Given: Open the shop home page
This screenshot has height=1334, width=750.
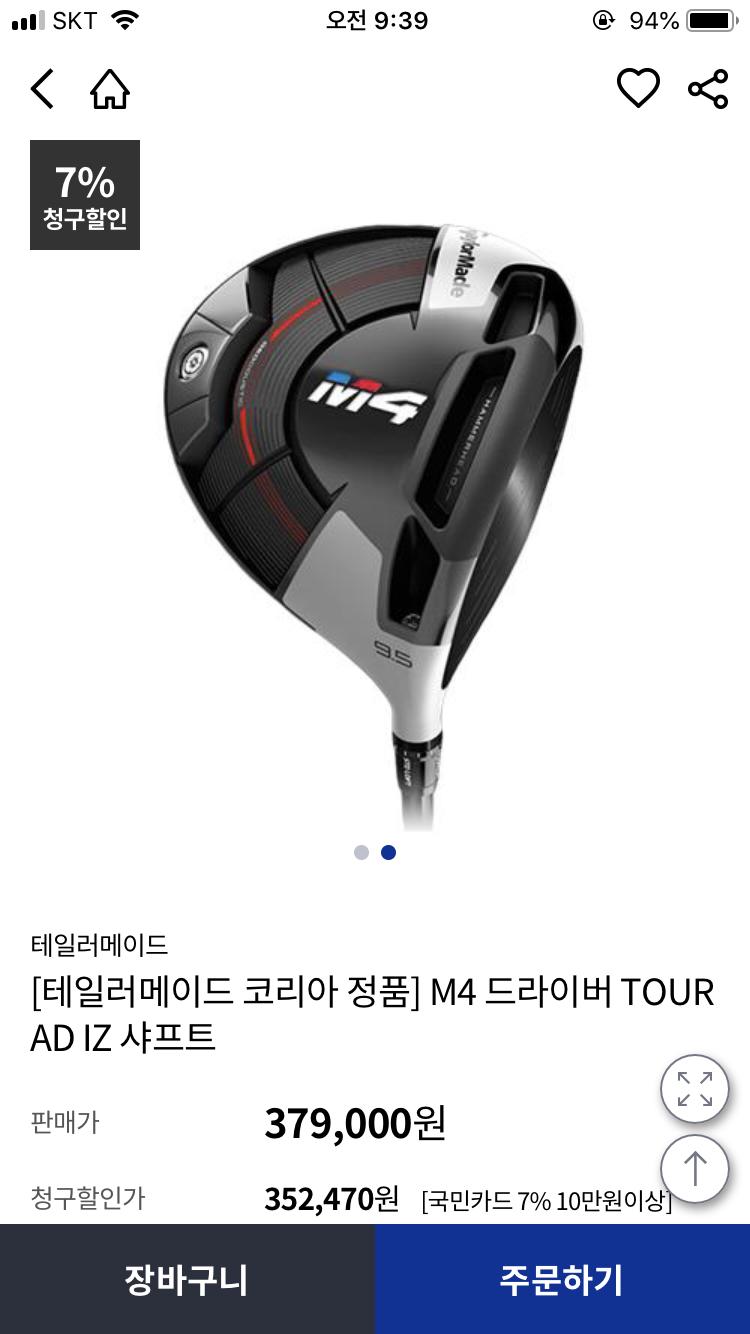Looking at the screenshot, I should [x=110, y=90].
